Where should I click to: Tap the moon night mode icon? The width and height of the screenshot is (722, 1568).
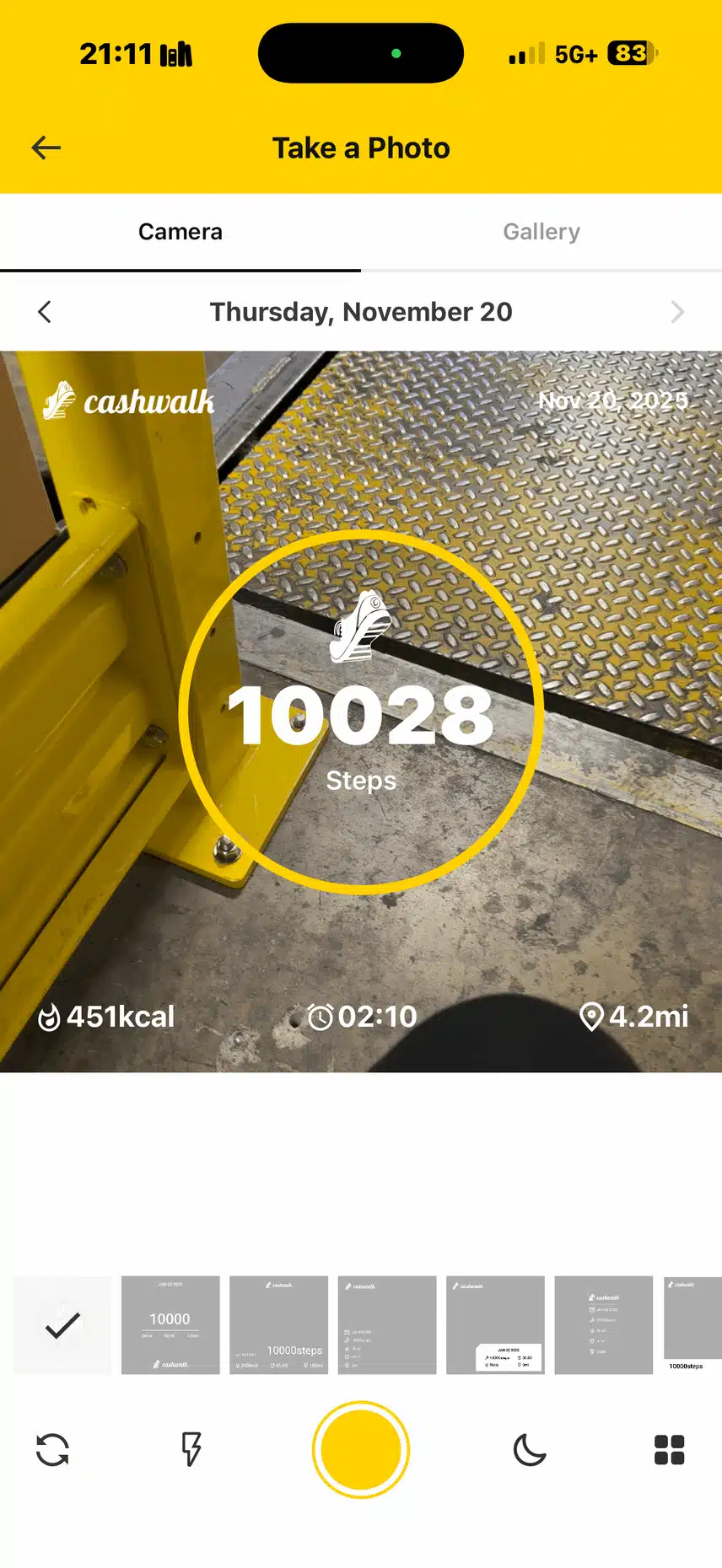tap(529, 1447)
